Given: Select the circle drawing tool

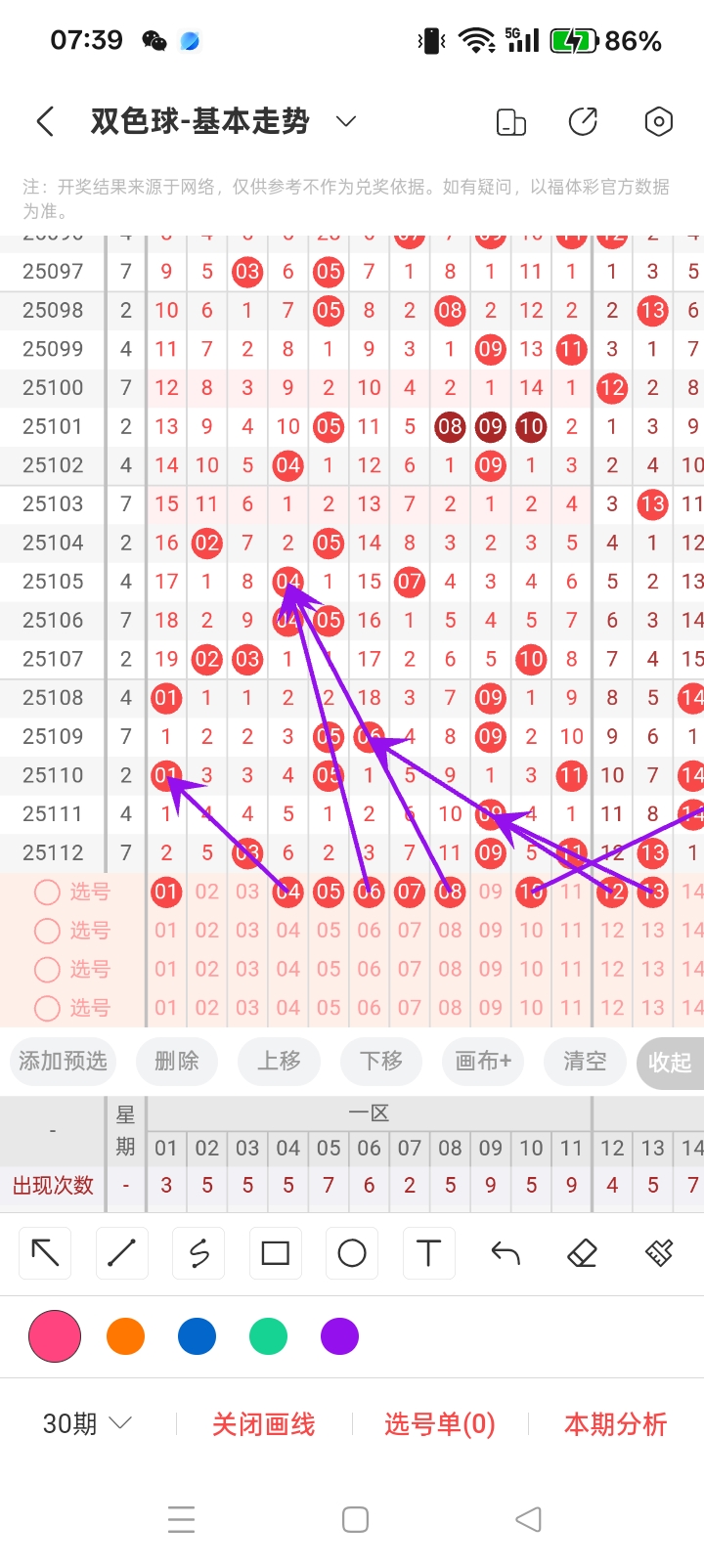Looking at the screenshot, I should point(351,1252).
